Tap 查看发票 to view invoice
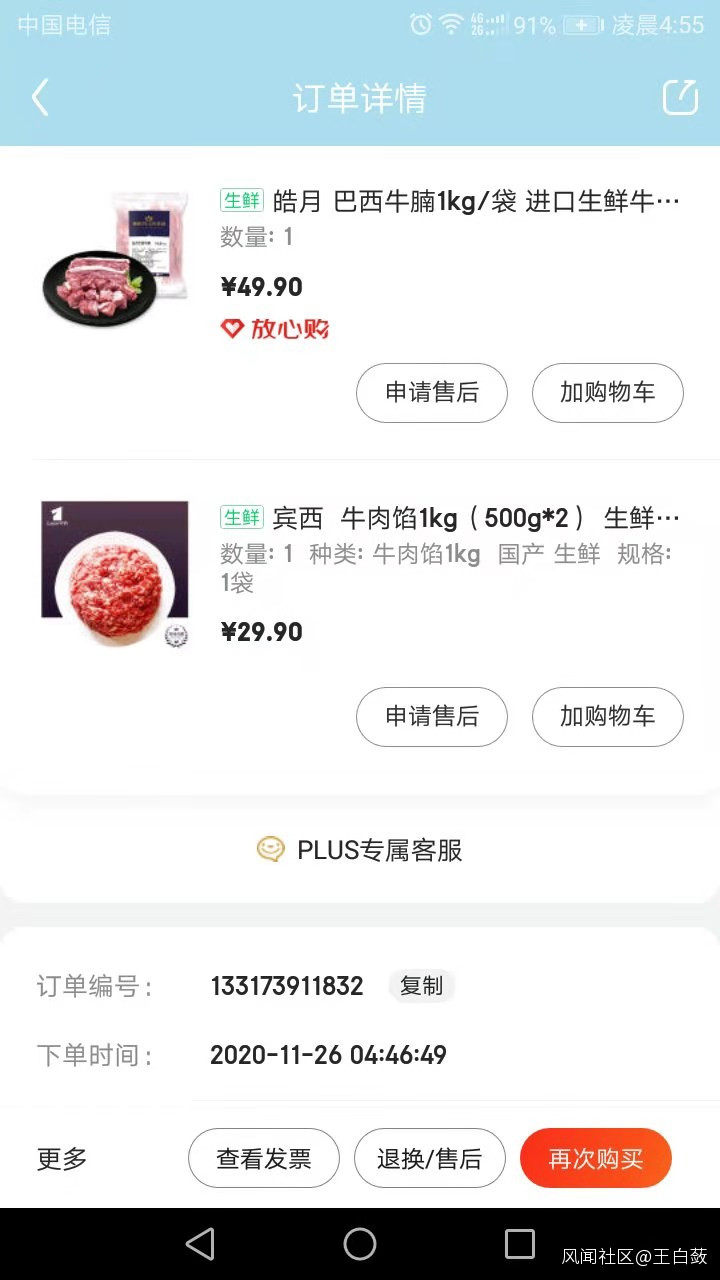The height and width of the screenshot is (1280, 720). point(264,1159)
